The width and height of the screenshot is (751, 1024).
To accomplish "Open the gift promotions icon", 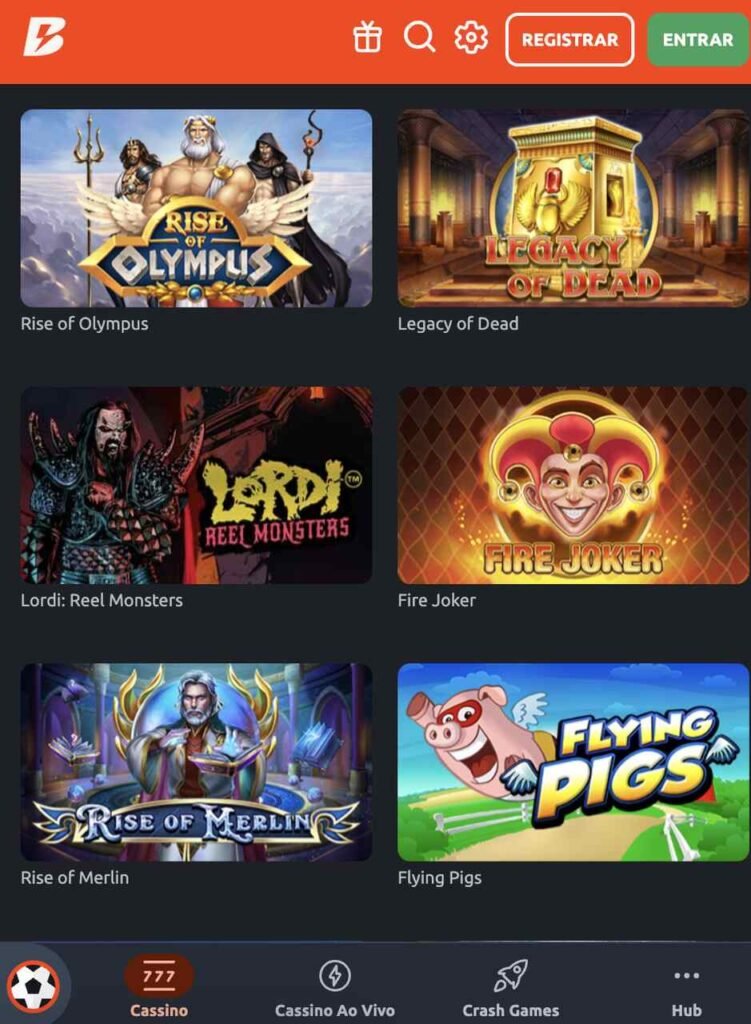I will point(367,38).
